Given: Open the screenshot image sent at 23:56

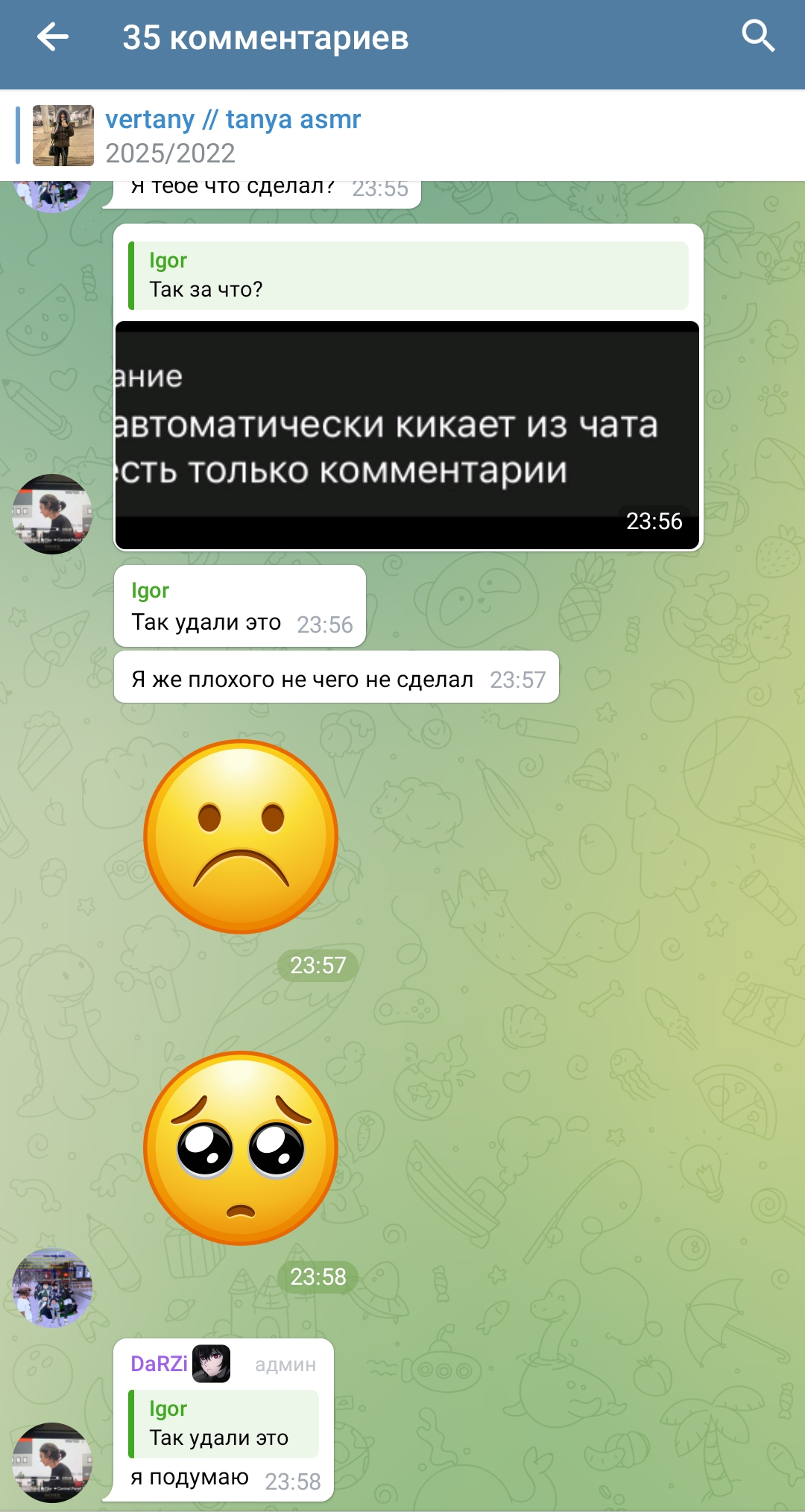Looking at the screenshot, I should pos(407,435).
